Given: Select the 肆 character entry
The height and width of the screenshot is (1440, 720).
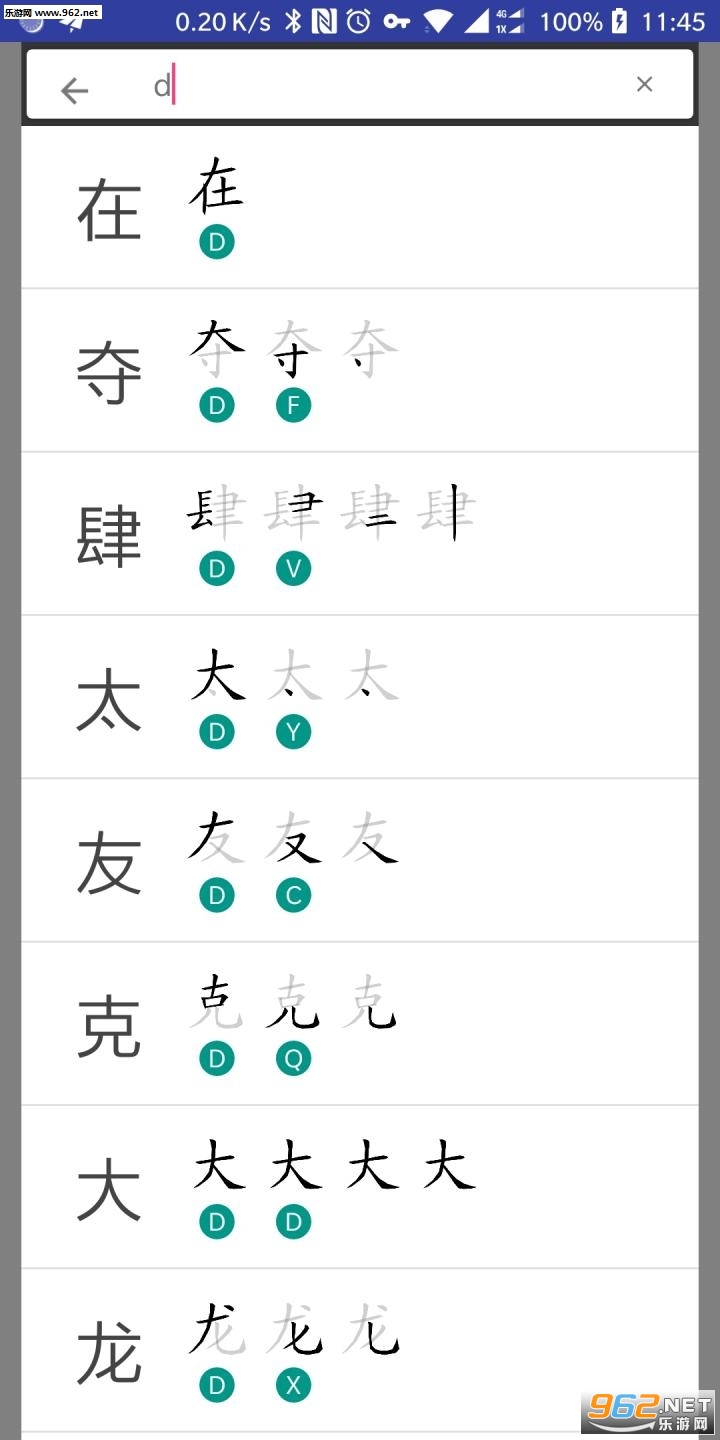Looking at the screenshot, I should pos(360,533).
